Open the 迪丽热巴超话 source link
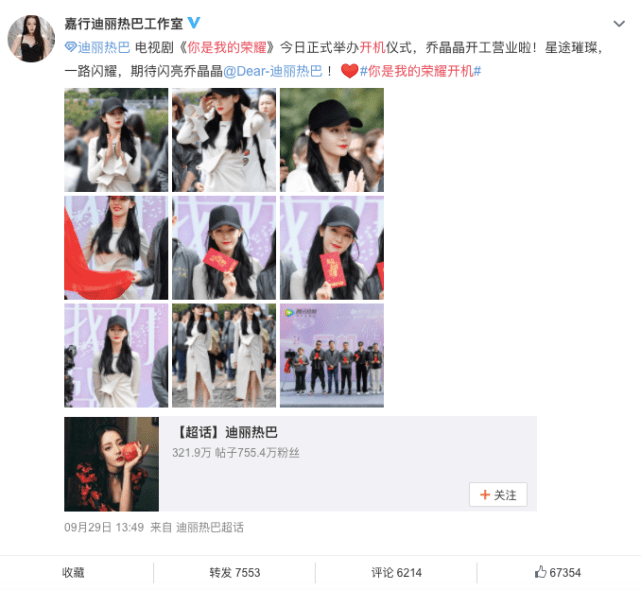 pos(210,527)
